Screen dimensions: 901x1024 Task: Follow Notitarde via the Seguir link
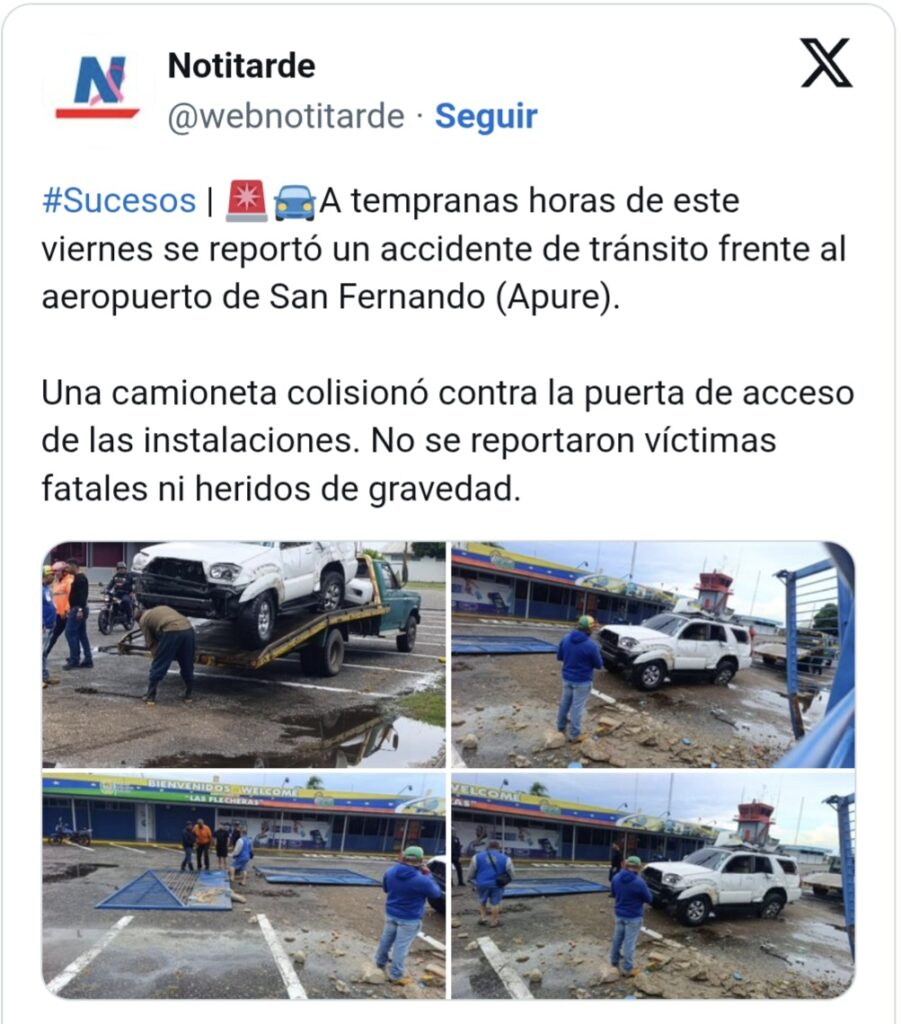click(x=486, y=117)
